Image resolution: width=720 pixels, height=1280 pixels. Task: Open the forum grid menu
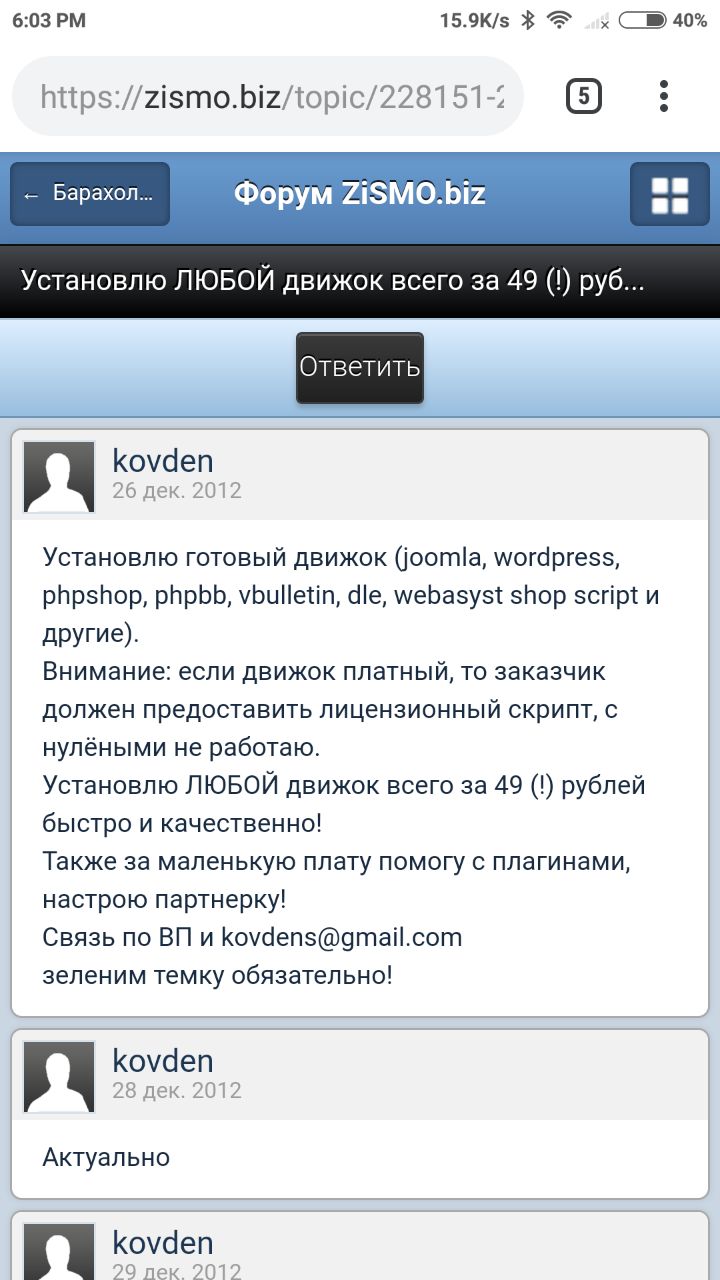click(x=669, y=194)
